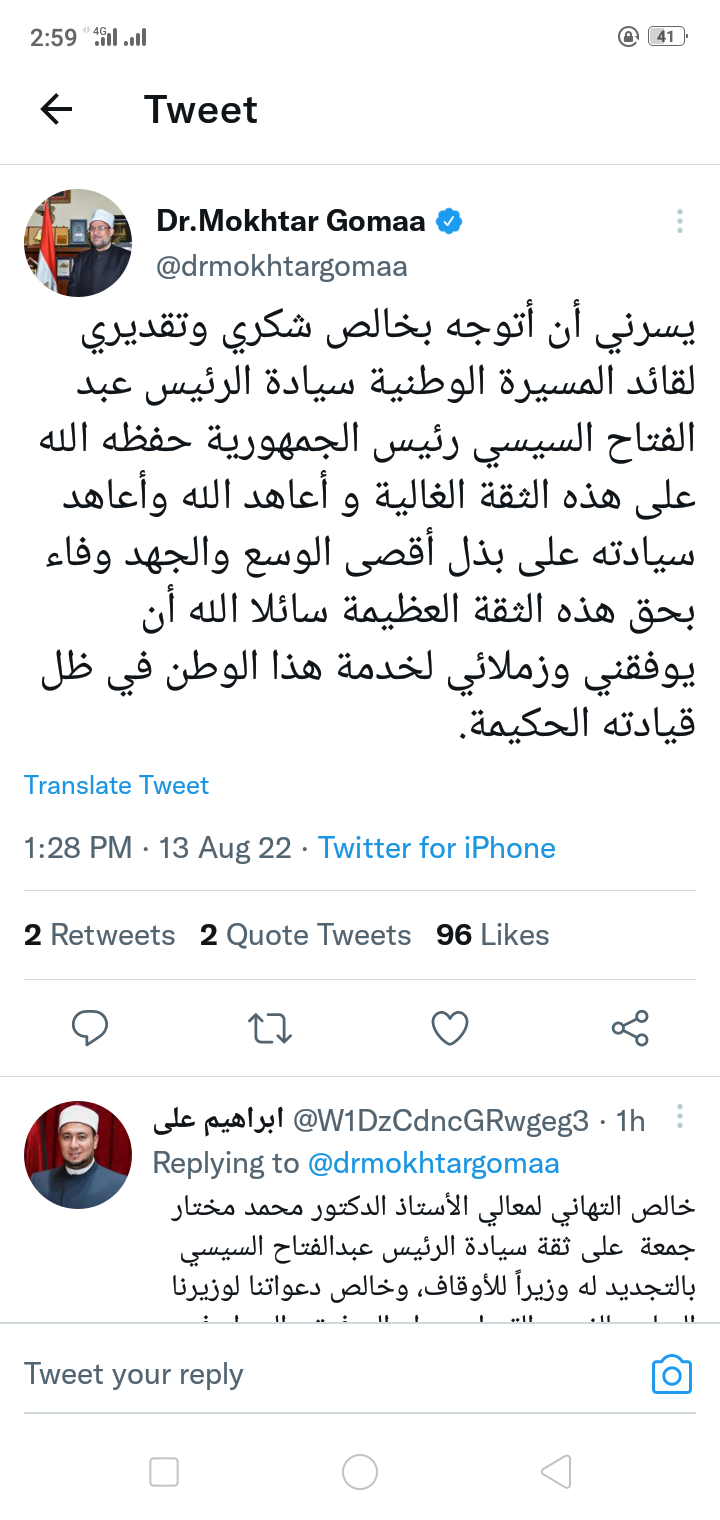Open the @drmokhtargomaa mention in the reply
720x1520 pixels.
pyautogui.click(x=433, y=1163)
